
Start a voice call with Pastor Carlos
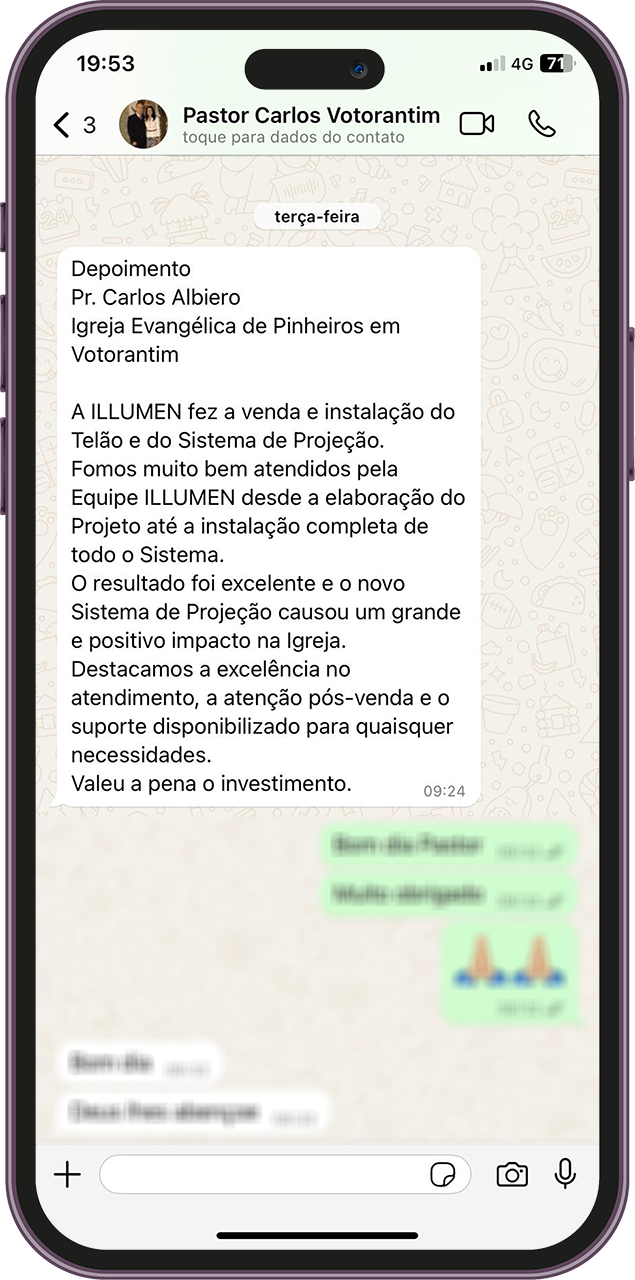click(542, 124)
